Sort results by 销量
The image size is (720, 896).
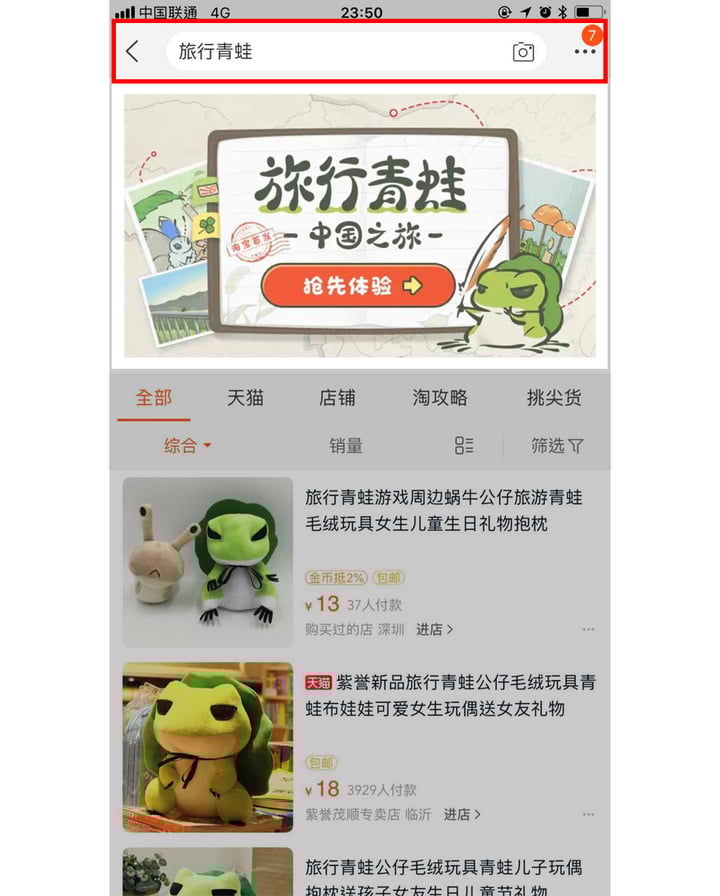click(x=346, y=446)
